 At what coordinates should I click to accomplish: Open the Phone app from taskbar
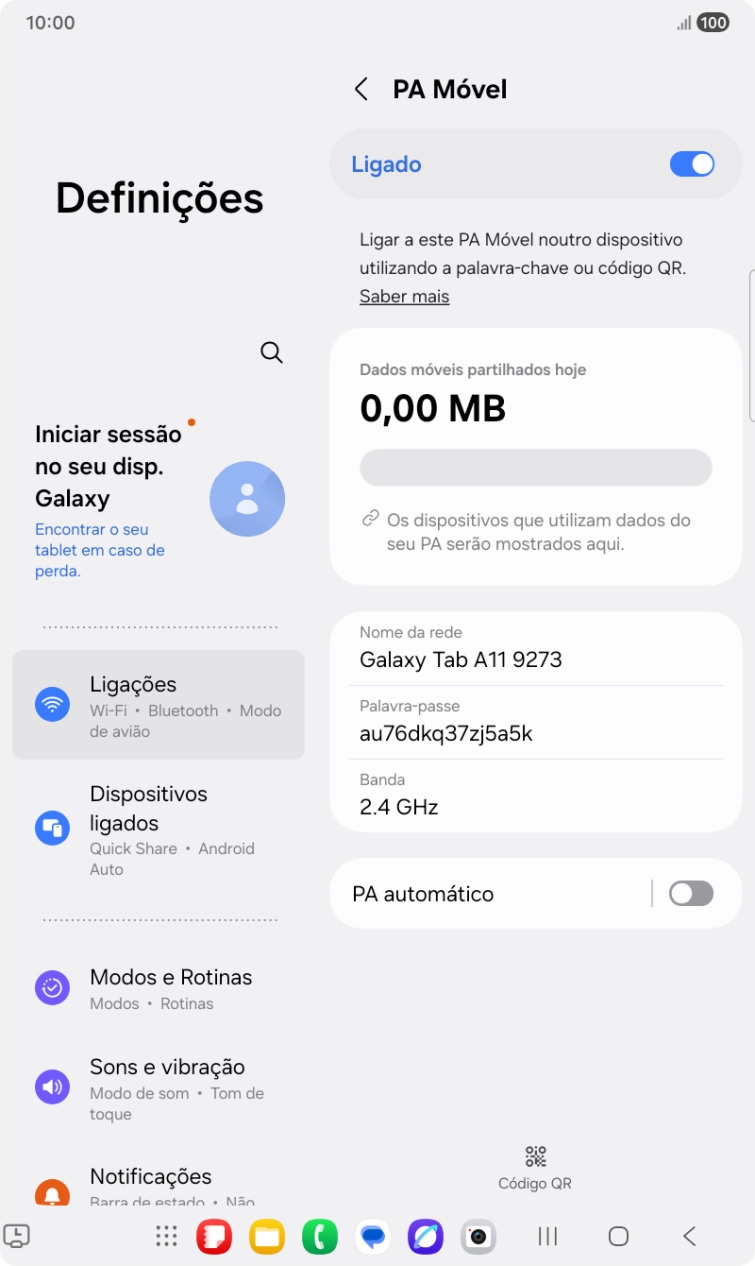319,1237
